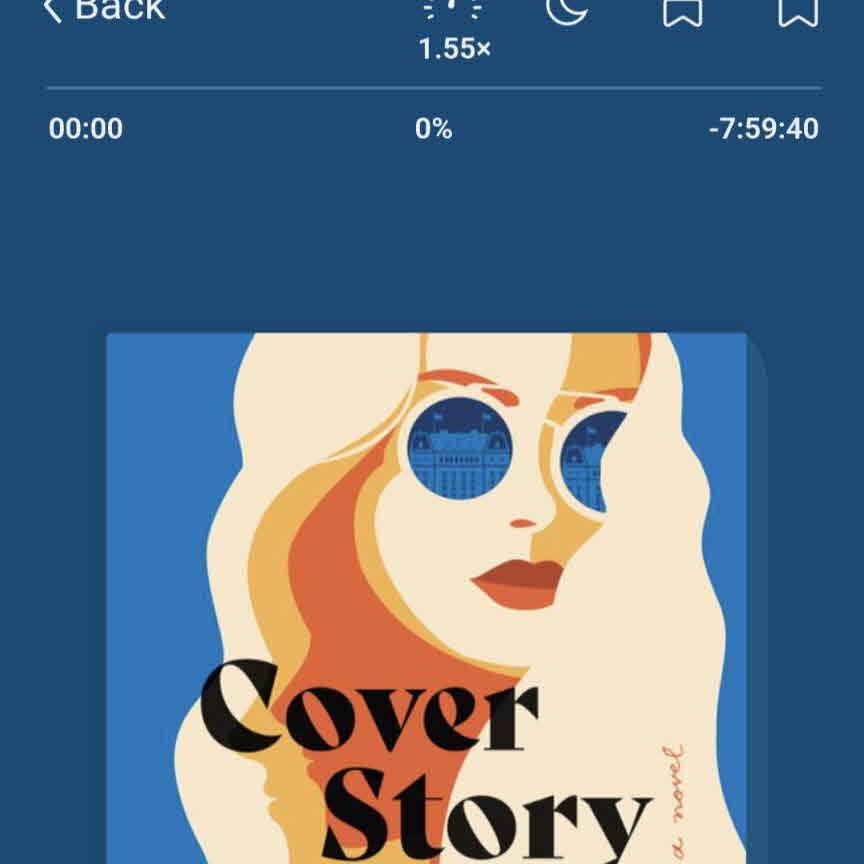Viewport: 864px width, 864px height.
Task: Tap the bookmark icon beside the moon
Action: point(683,10)
